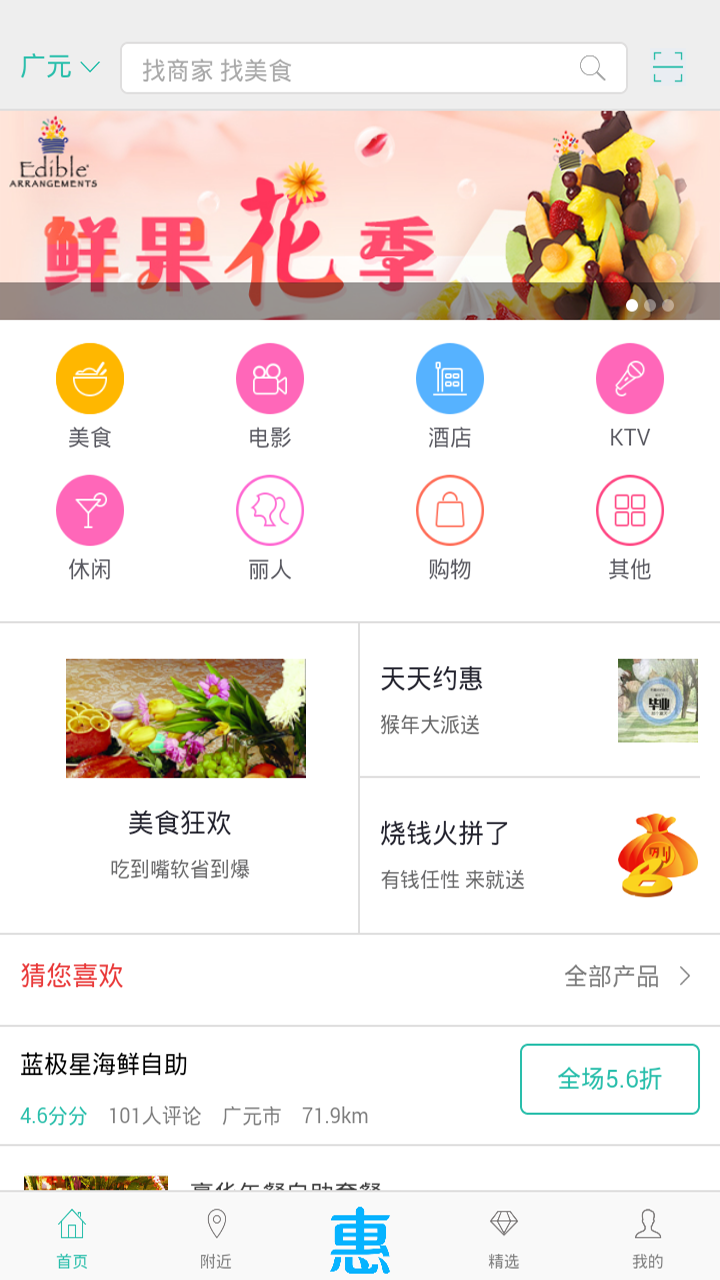This screenshot has width=720, height=1280.
Task: Open the 休闲 category
Action: coord(90,527)
